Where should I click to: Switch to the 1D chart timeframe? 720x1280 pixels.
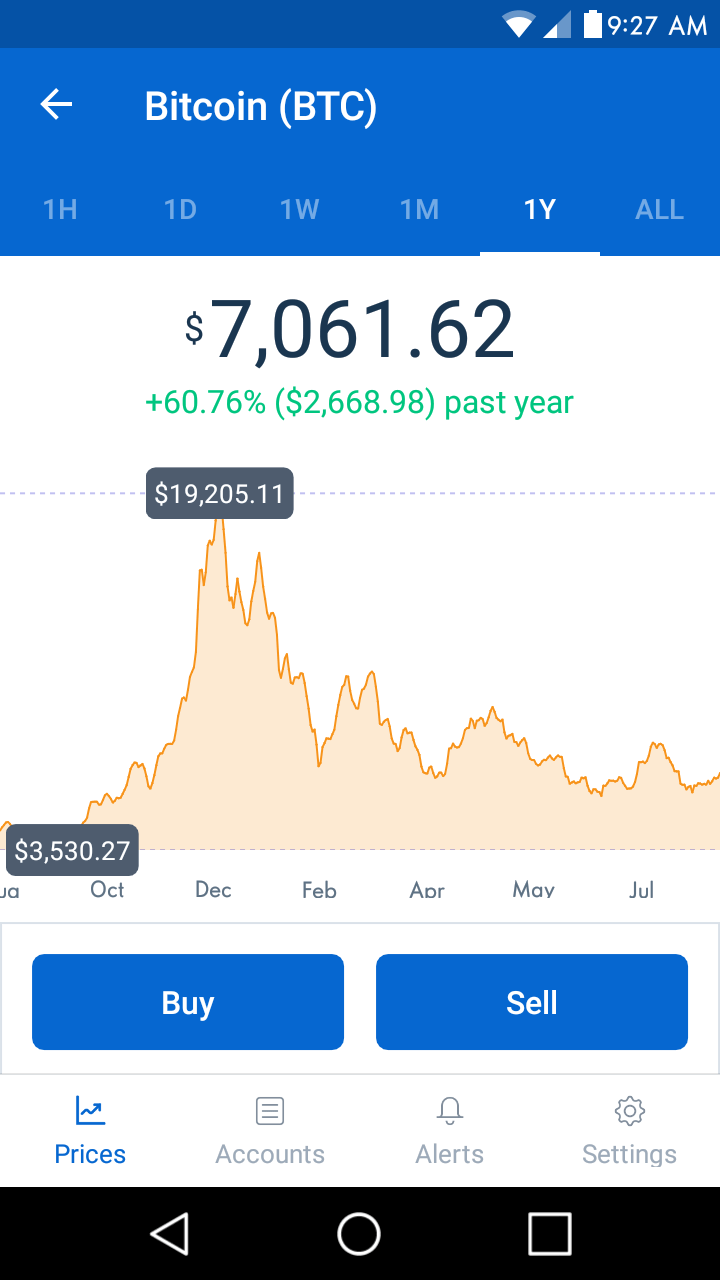pos(180,209)
